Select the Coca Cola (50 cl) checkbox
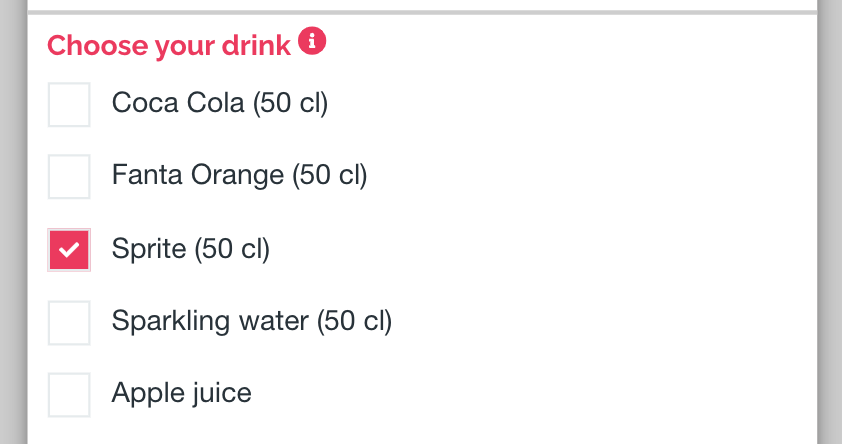Screen dimensions: 842x444 pos(69,104)
